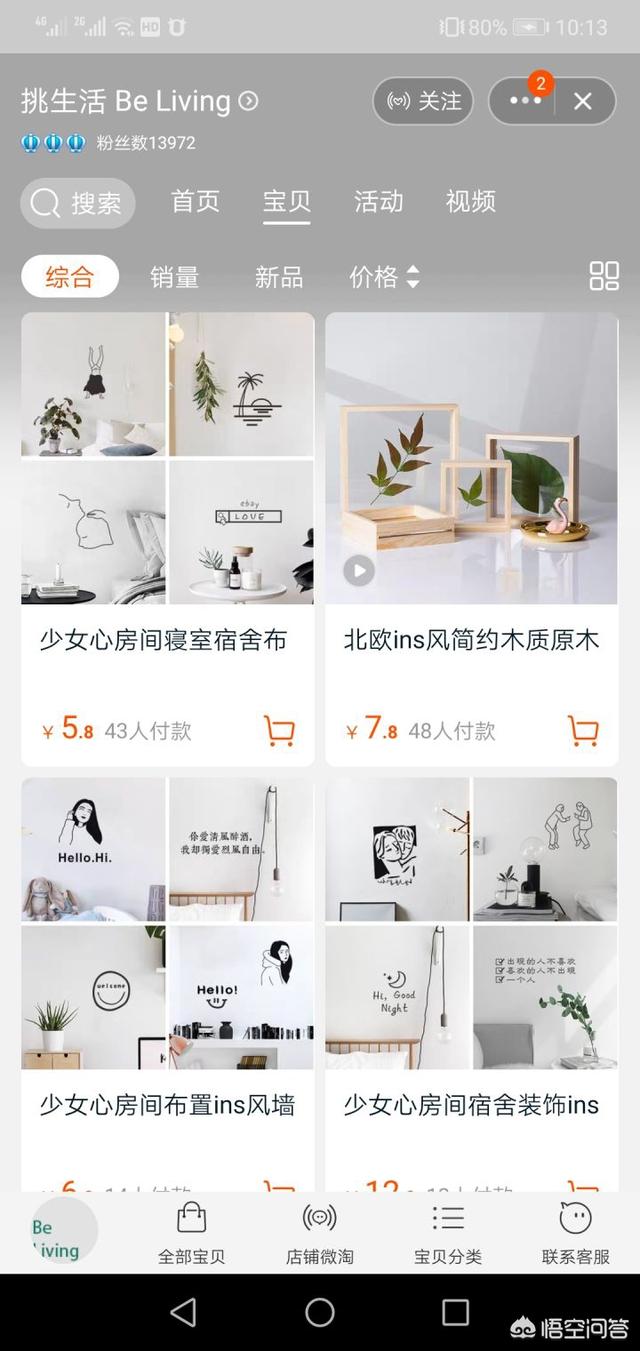Toggle the grid layout view icon
Screen dimensions: 640x1351
point(604,276)
